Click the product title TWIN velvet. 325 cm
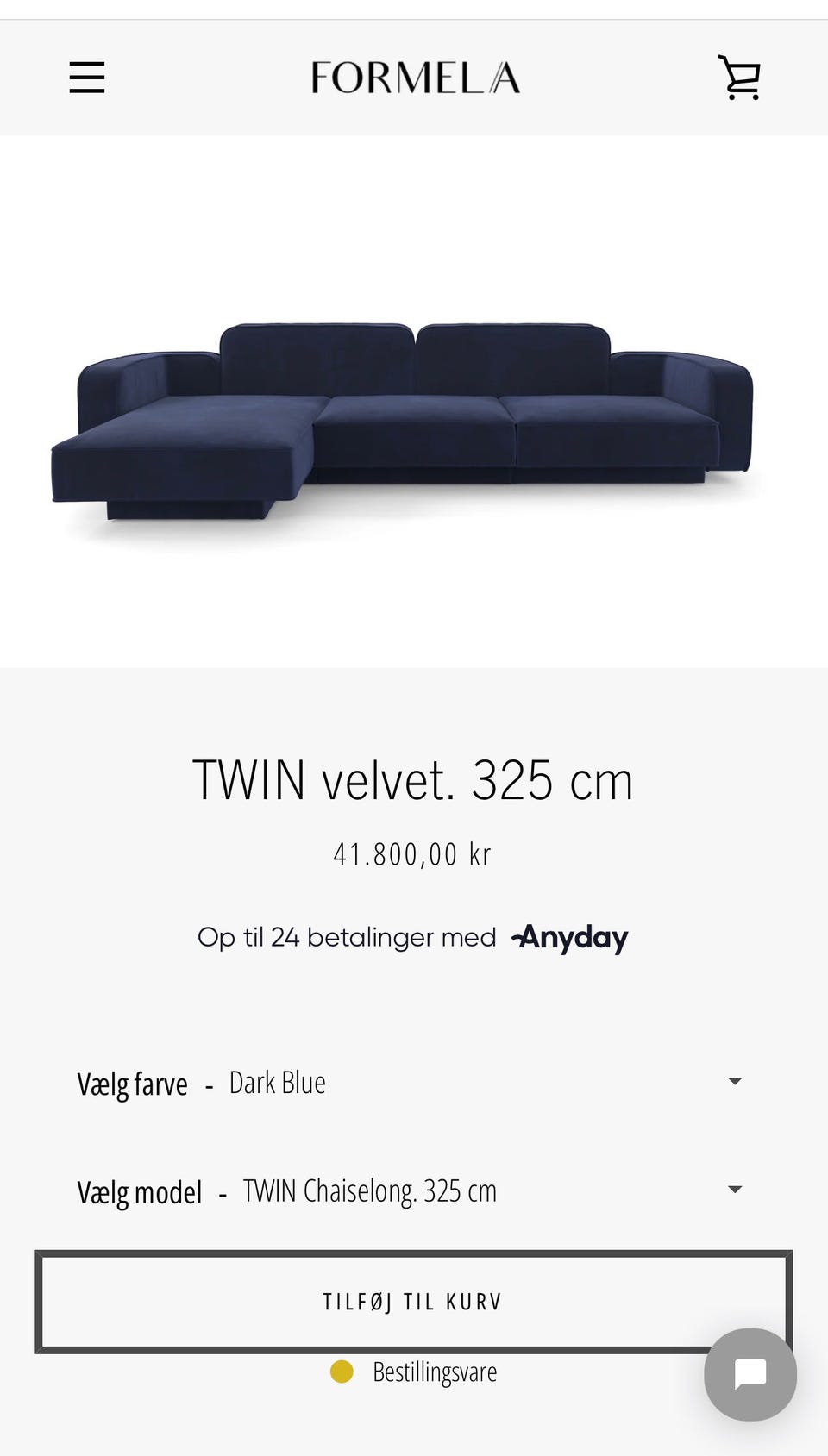The image size is (828, 1456). pos(414,781)
